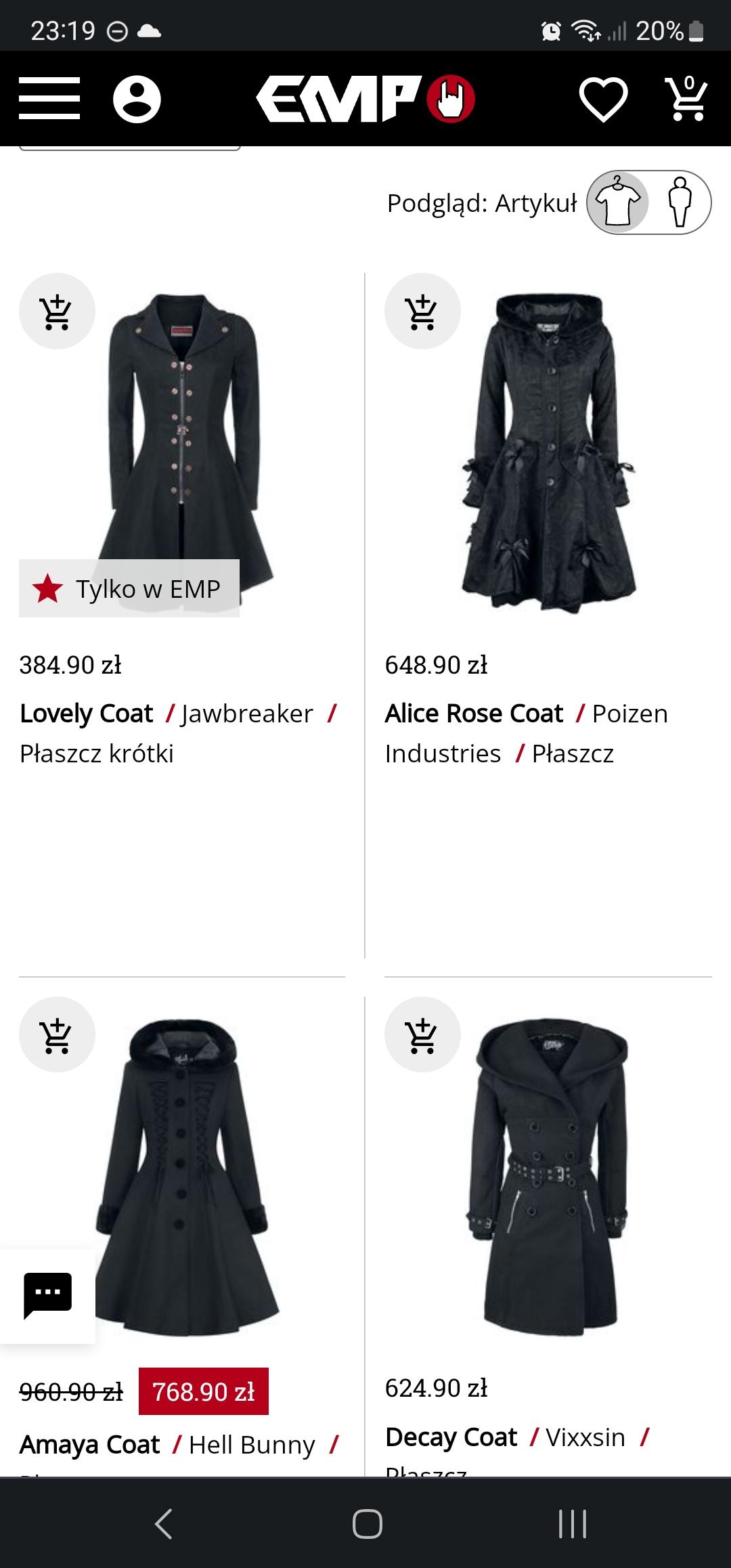
Task: Tap the EMP logo to go home
Action: pos(365,99)
